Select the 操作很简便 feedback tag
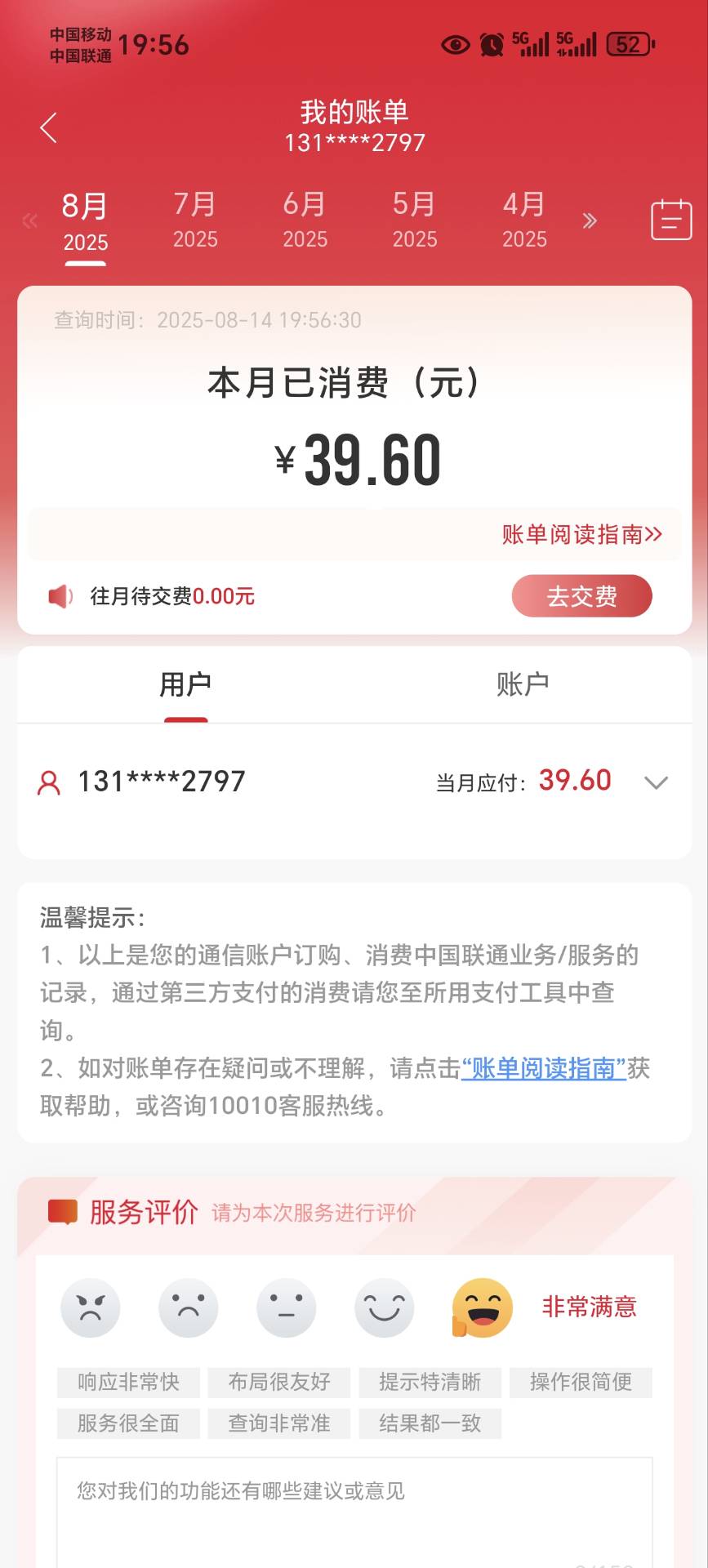Screen dimensions: 708x1568 click(x=581, y=1383)
